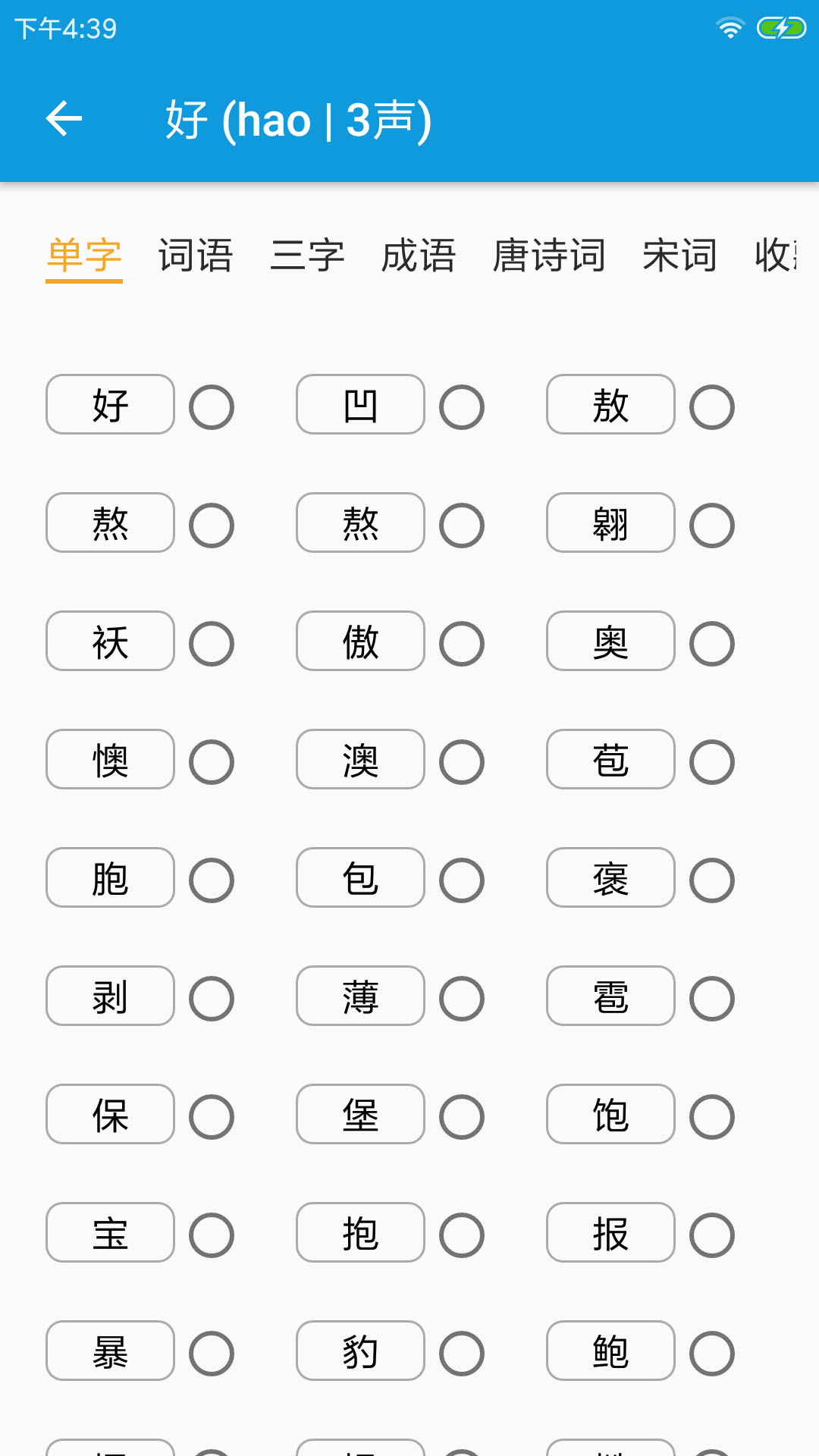Tap the character 薄

pyautogui.click(x=359, y=996)
